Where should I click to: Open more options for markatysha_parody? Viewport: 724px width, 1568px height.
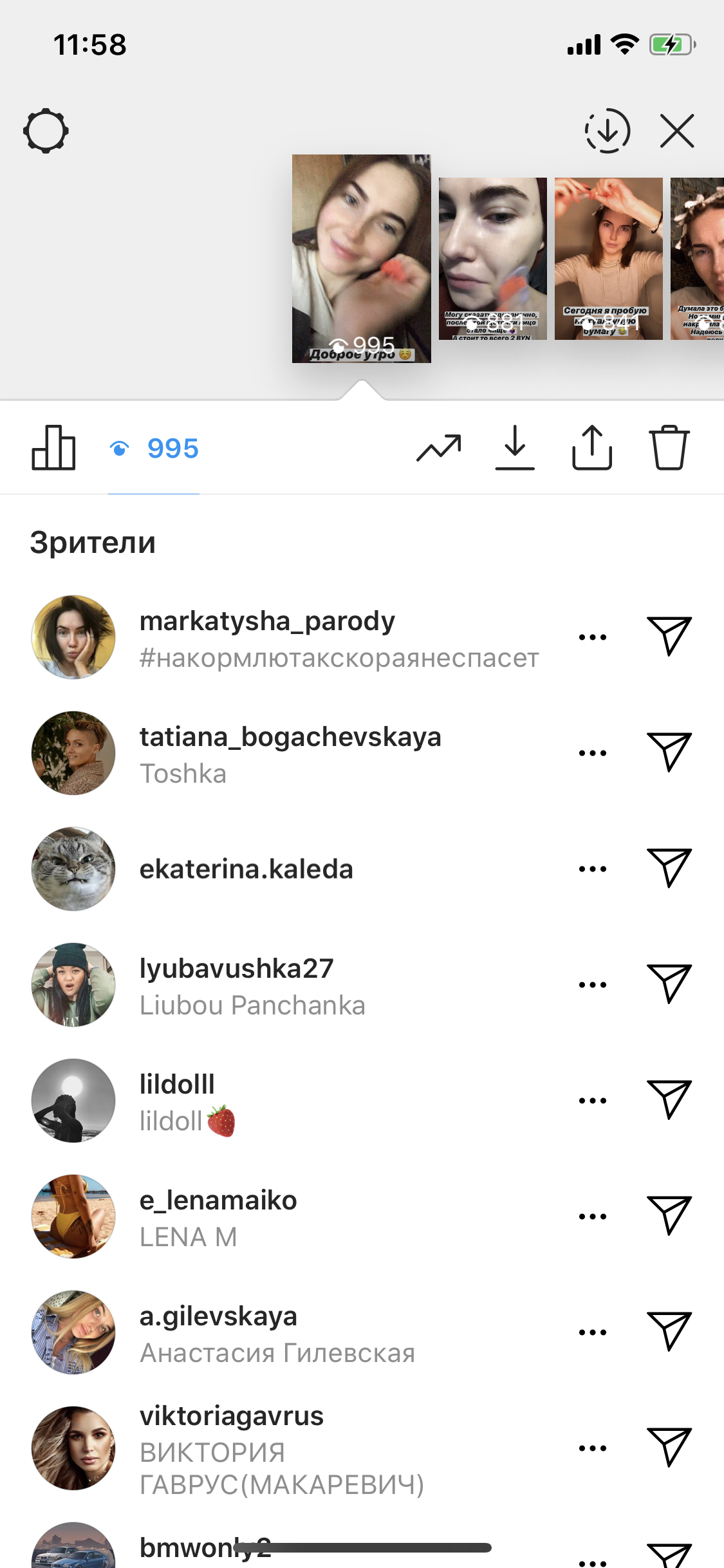click(x=592, y=637)
